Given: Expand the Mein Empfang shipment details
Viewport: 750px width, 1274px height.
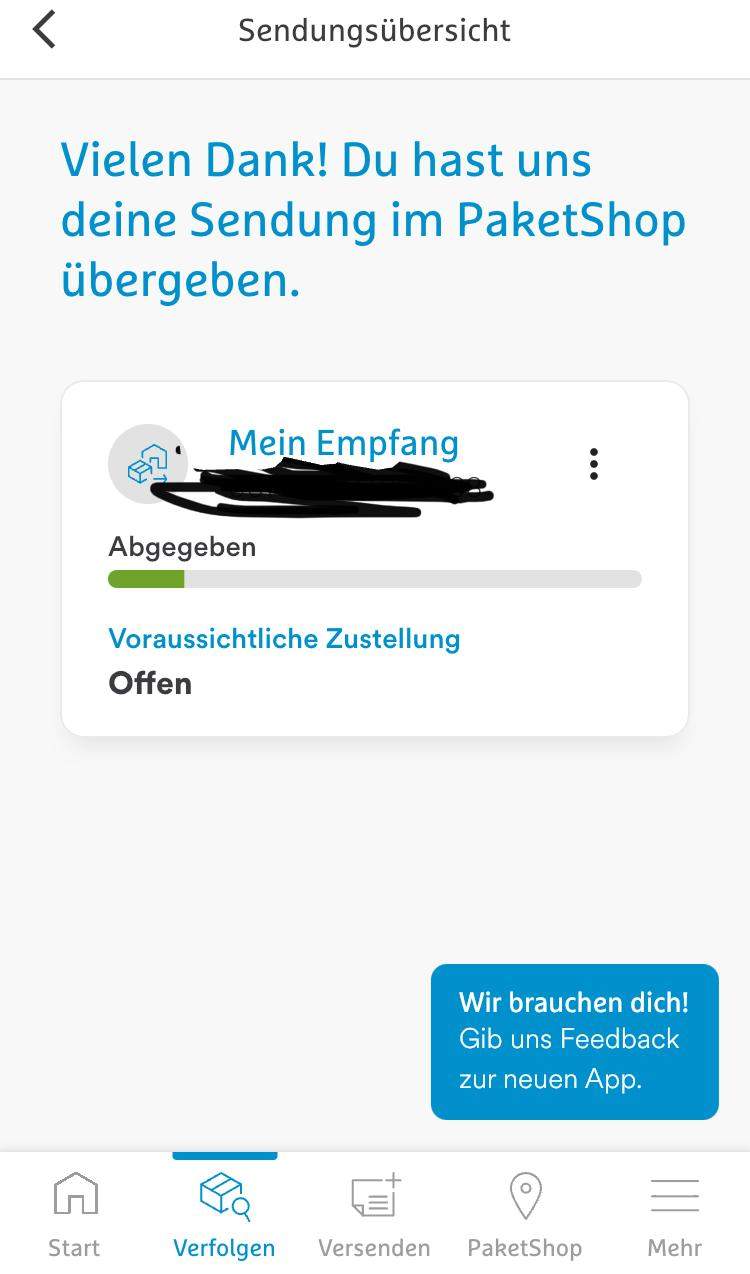Looking at the screenshot, I should point(343,443).
